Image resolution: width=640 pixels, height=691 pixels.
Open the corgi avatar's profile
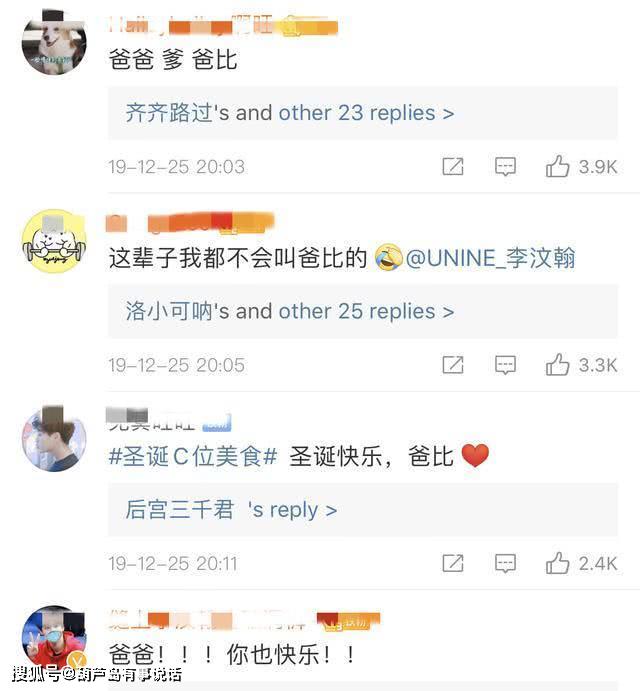pos(54,42)
